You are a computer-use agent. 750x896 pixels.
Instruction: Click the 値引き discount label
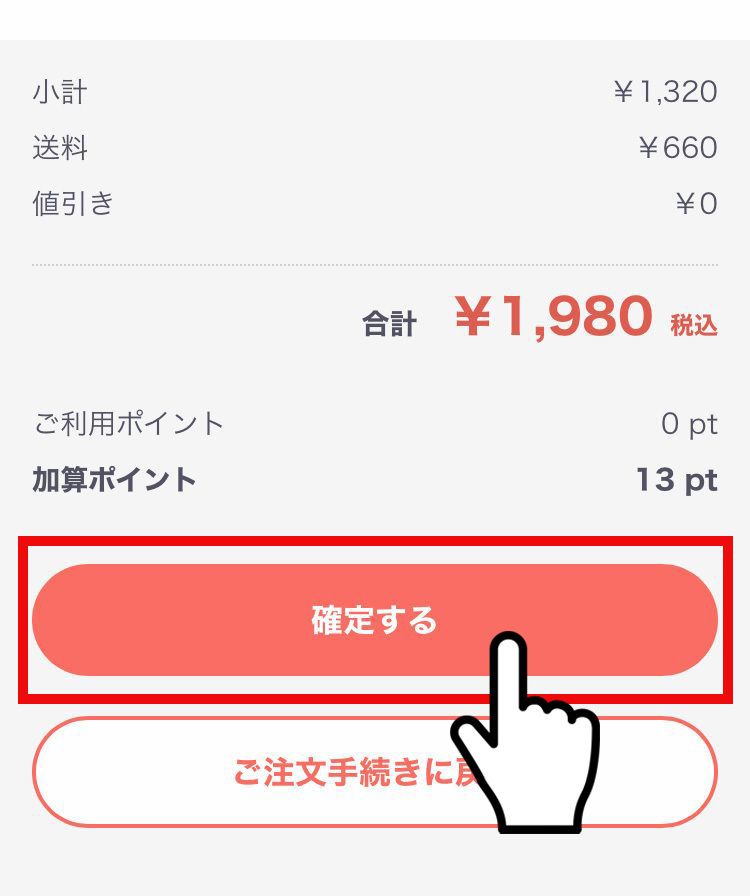tap(72, 203)
